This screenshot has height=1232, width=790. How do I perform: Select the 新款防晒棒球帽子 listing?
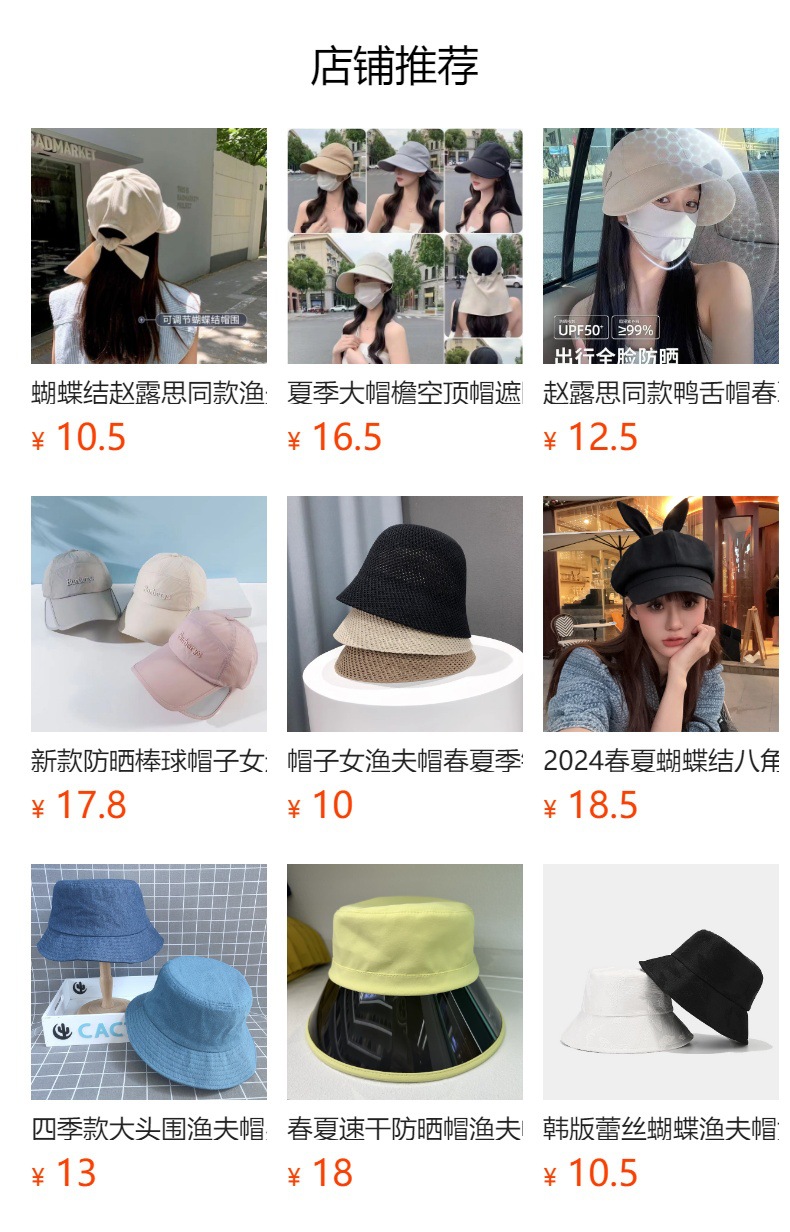pyautogui.click(x=148, y=614)
